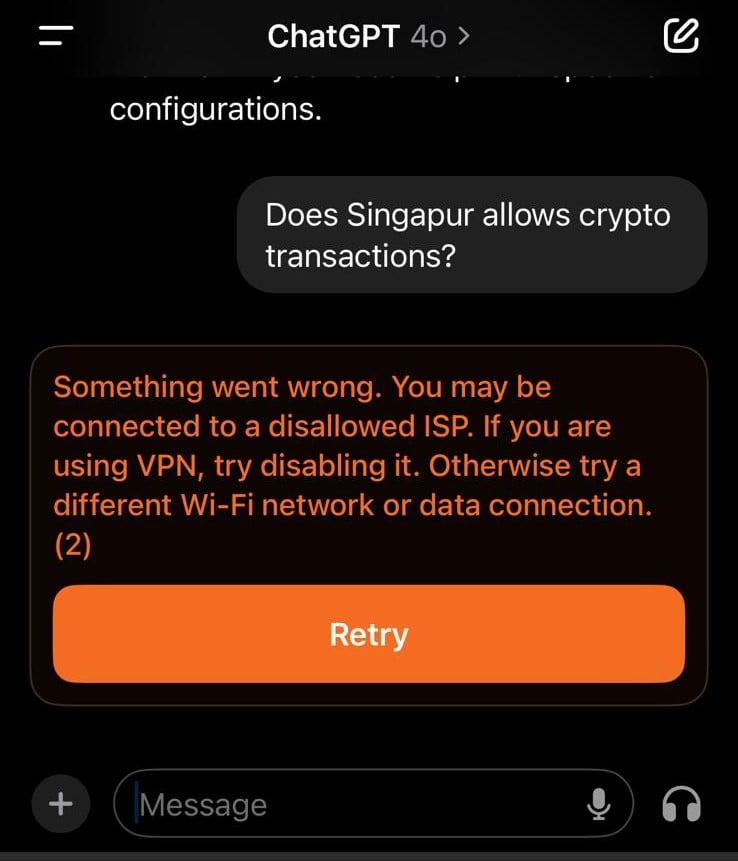738x861 pixels.
Task: Start a new chat
Action: [x=681, y=37]
